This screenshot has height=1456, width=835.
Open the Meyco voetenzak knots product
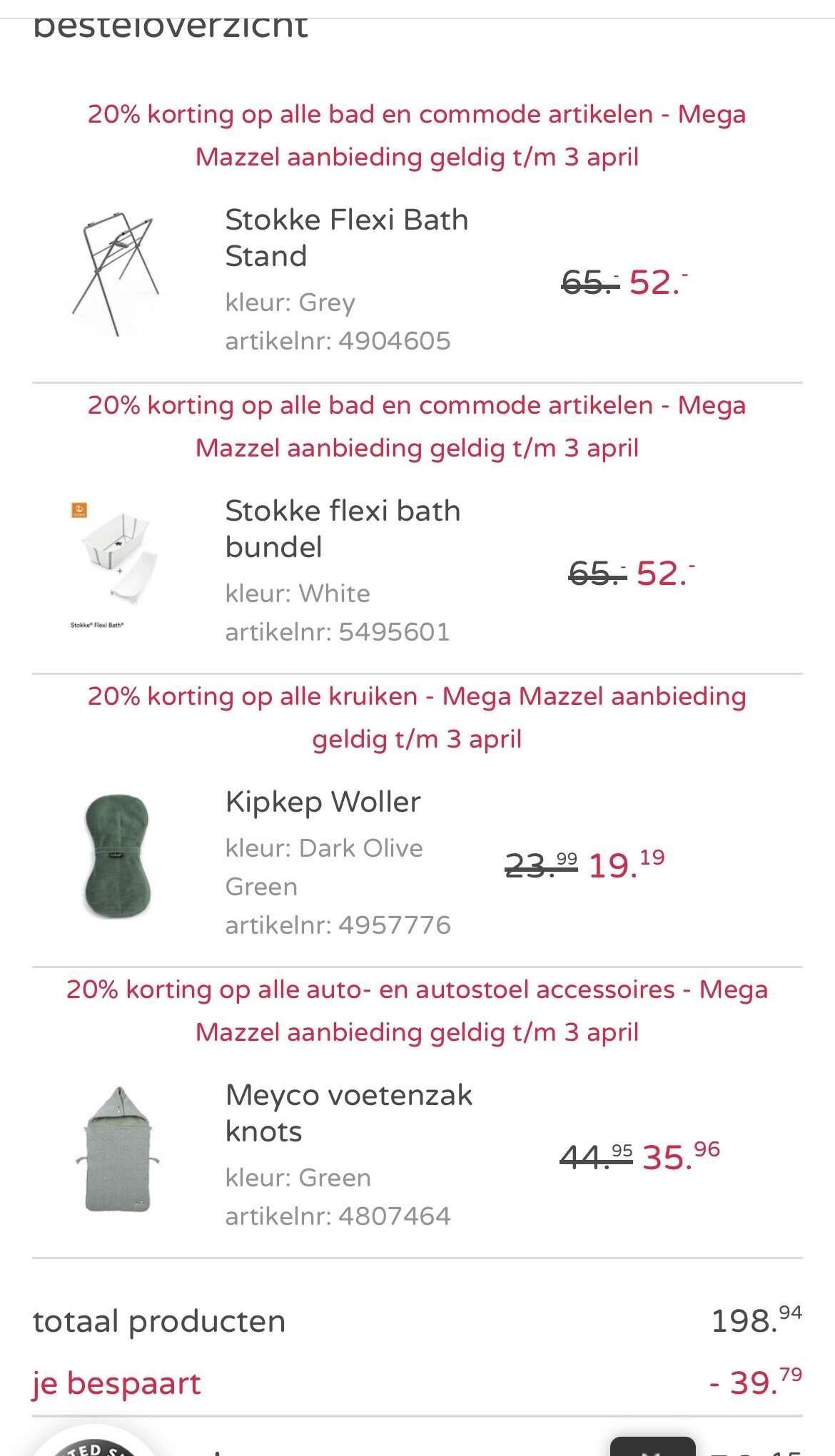[x=348, y=1113]
